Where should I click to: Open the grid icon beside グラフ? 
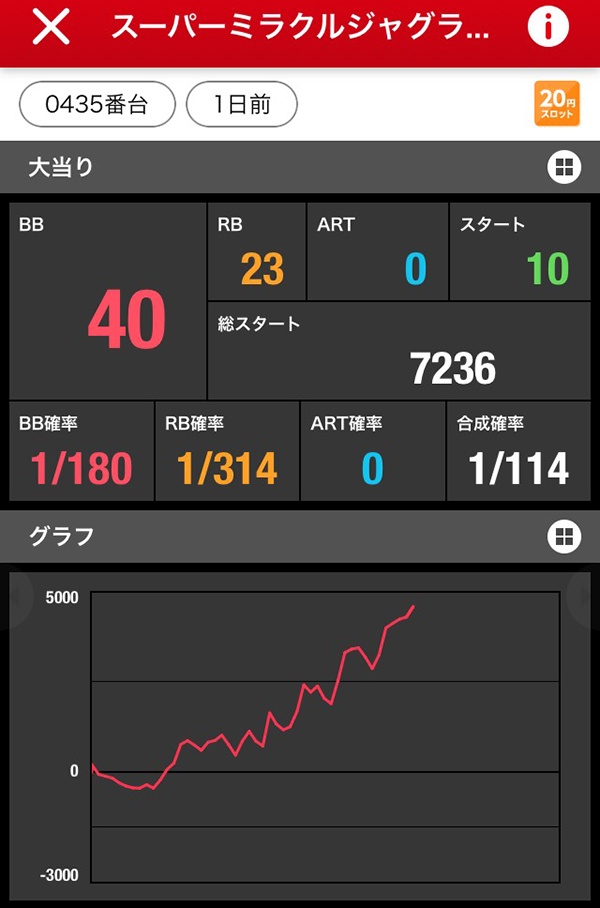(564, 536)
